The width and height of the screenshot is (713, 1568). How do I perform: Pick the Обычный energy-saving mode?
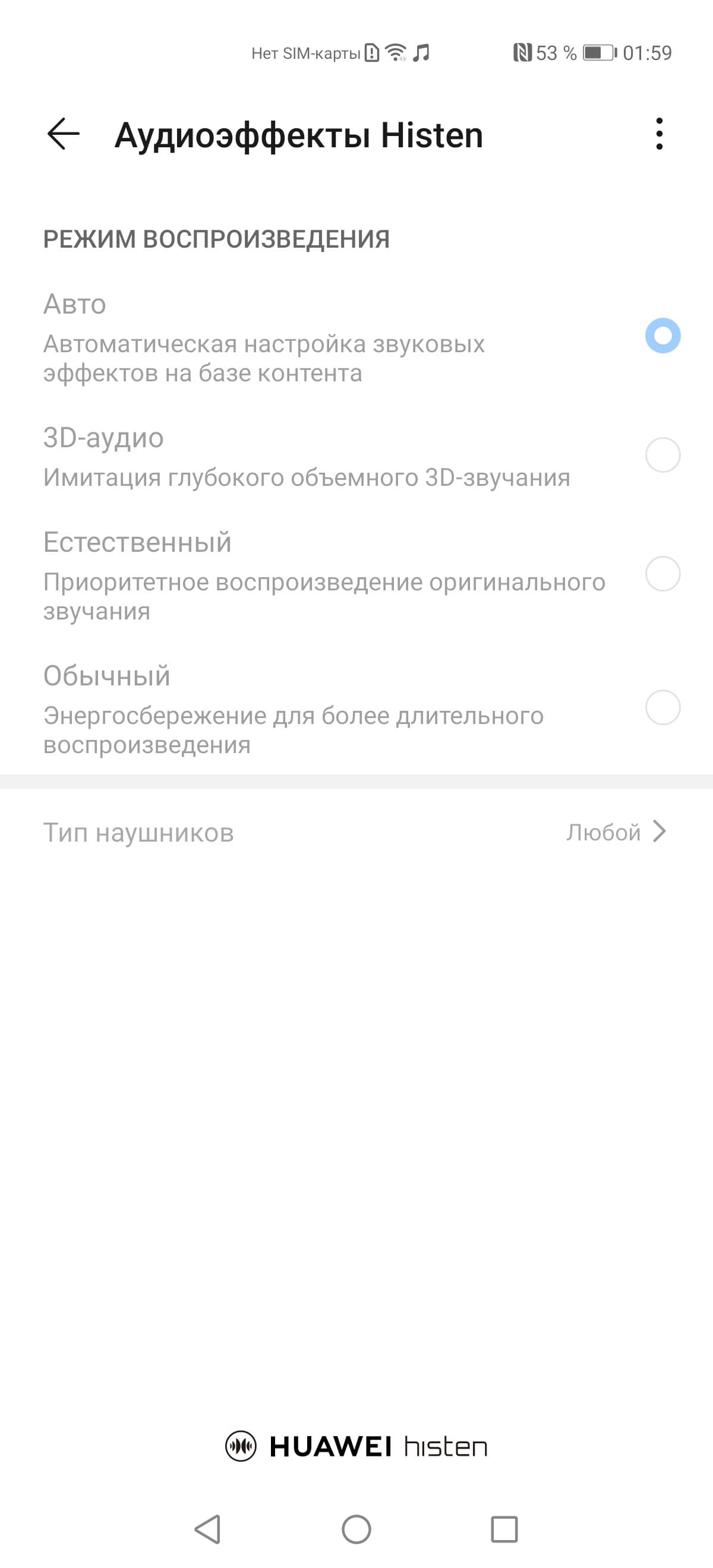click(x=662, y=708)
